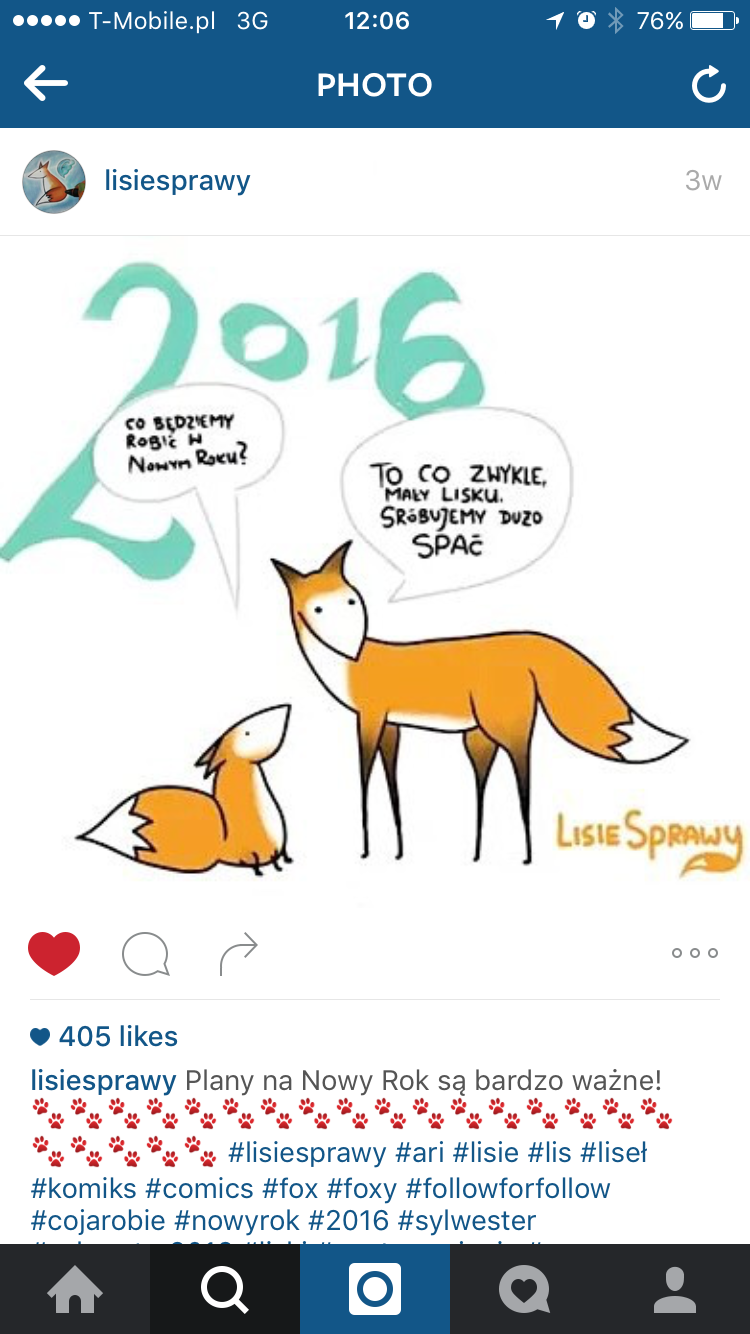
Task: Open the #followforfollow hashtag
Action: (508, 1189)
